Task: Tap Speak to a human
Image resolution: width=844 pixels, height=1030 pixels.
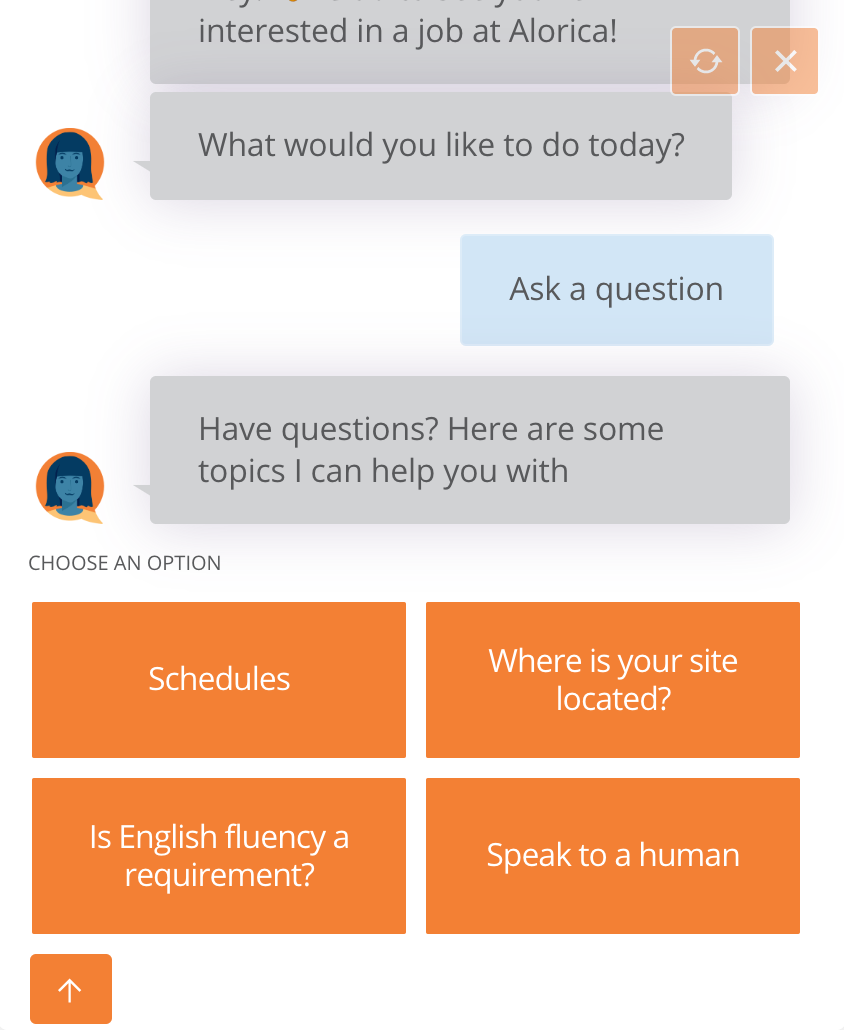Action: click(613, 856)
